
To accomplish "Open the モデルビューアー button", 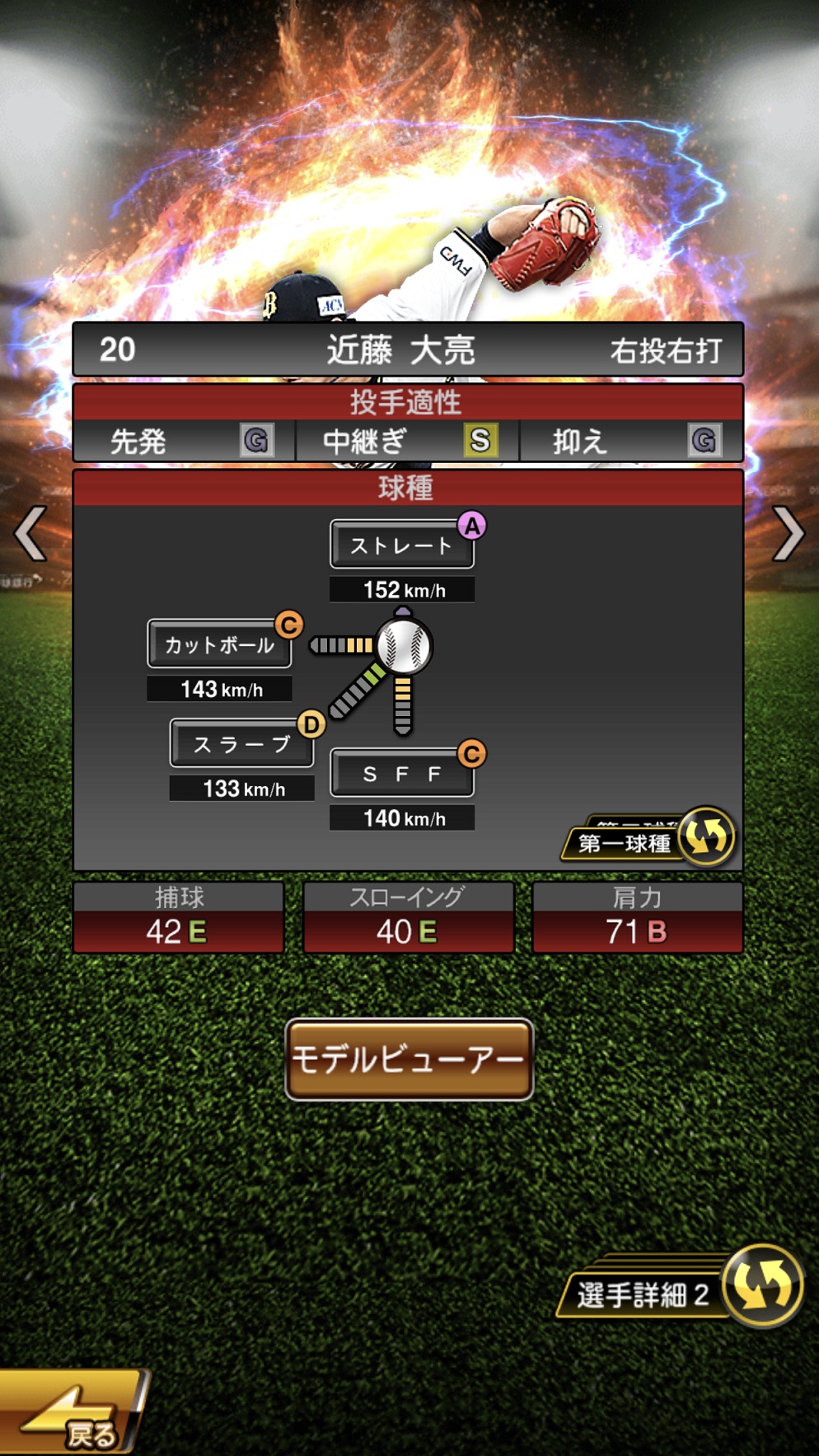I will (x=409, y=1059).
